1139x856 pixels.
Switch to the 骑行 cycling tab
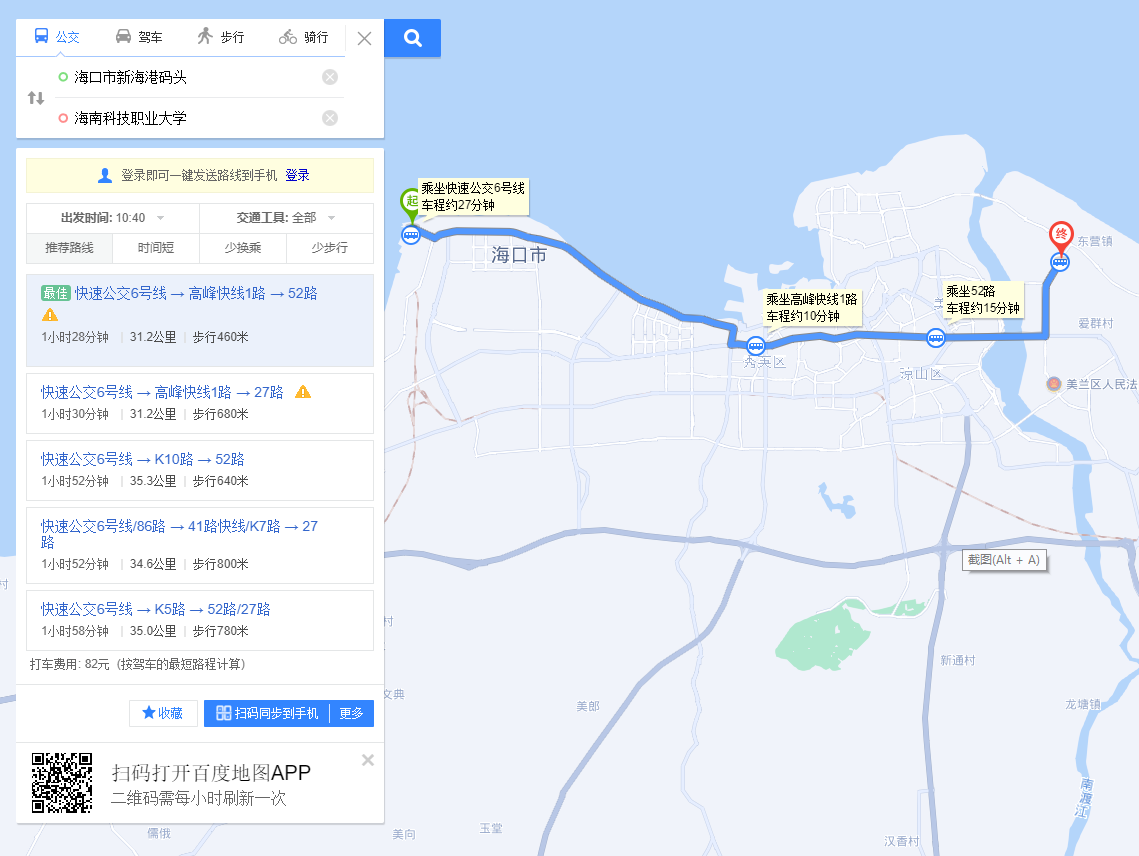coord(303,37)
